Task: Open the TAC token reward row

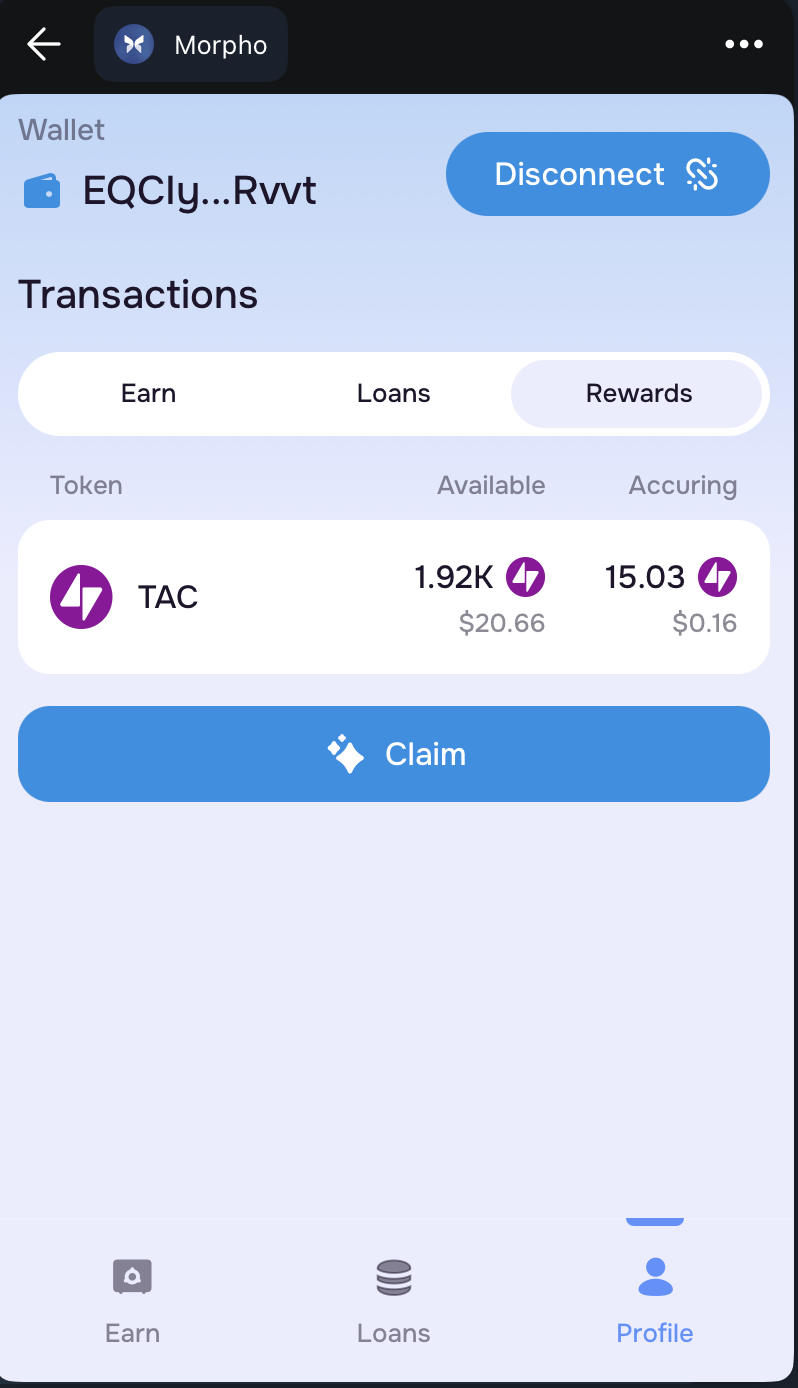Action: tap(393, 597)
